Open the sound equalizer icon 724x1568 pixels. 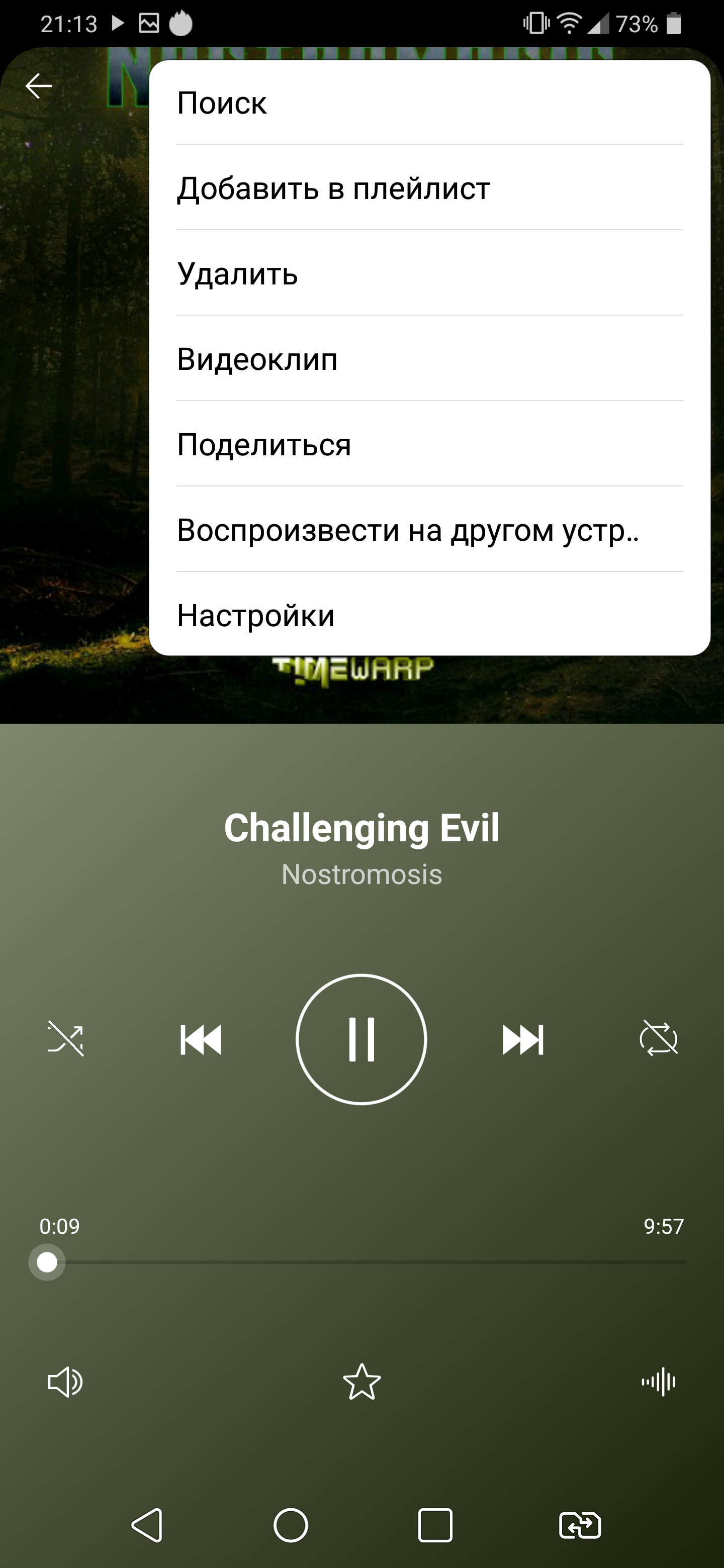tap(658, 1383)
